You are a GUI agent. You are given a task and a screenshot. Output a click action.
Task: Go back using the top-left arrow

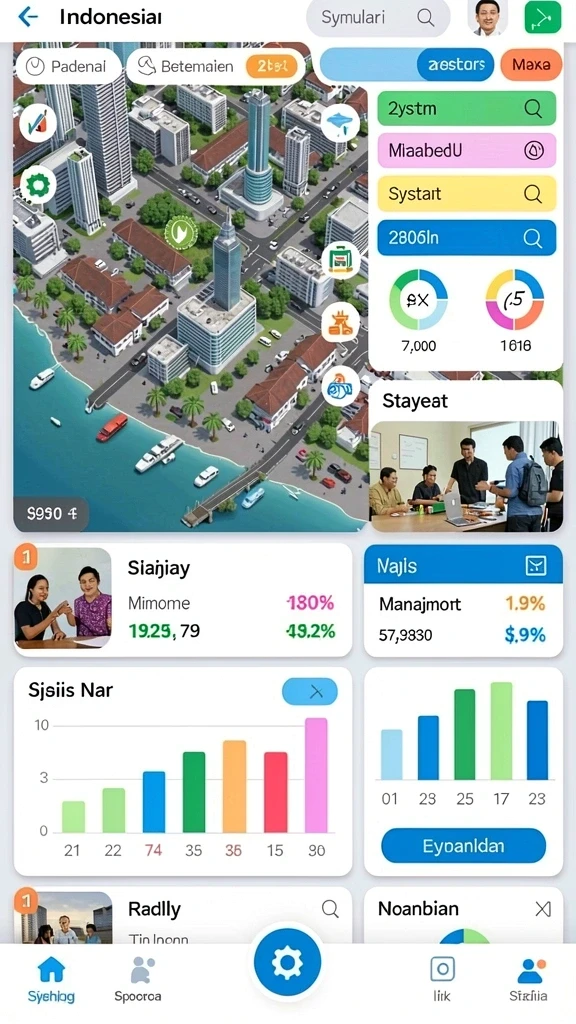pyautogui.click(x=27, y=17)
